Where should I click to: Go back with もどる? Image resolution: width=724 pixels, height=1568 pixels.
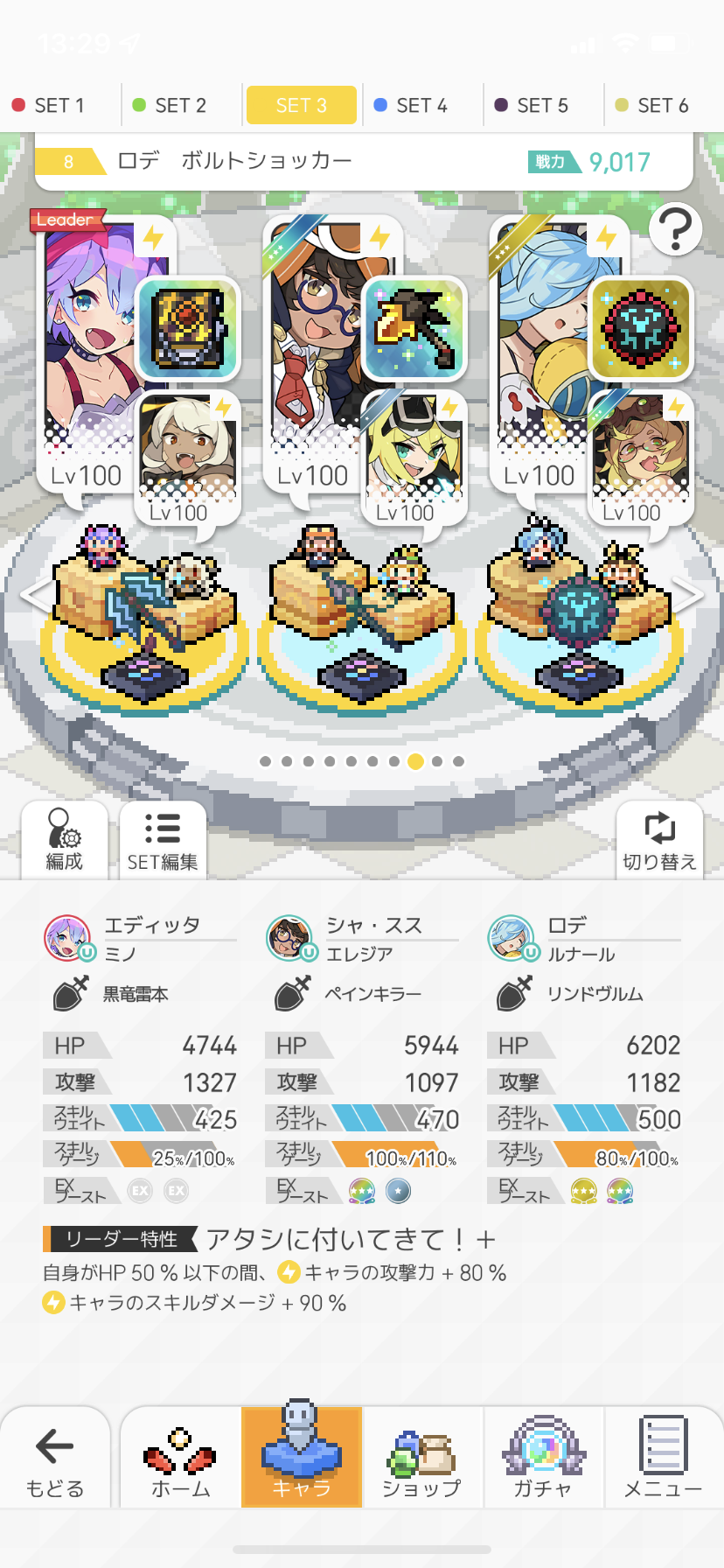click(x=55, y=1459)
